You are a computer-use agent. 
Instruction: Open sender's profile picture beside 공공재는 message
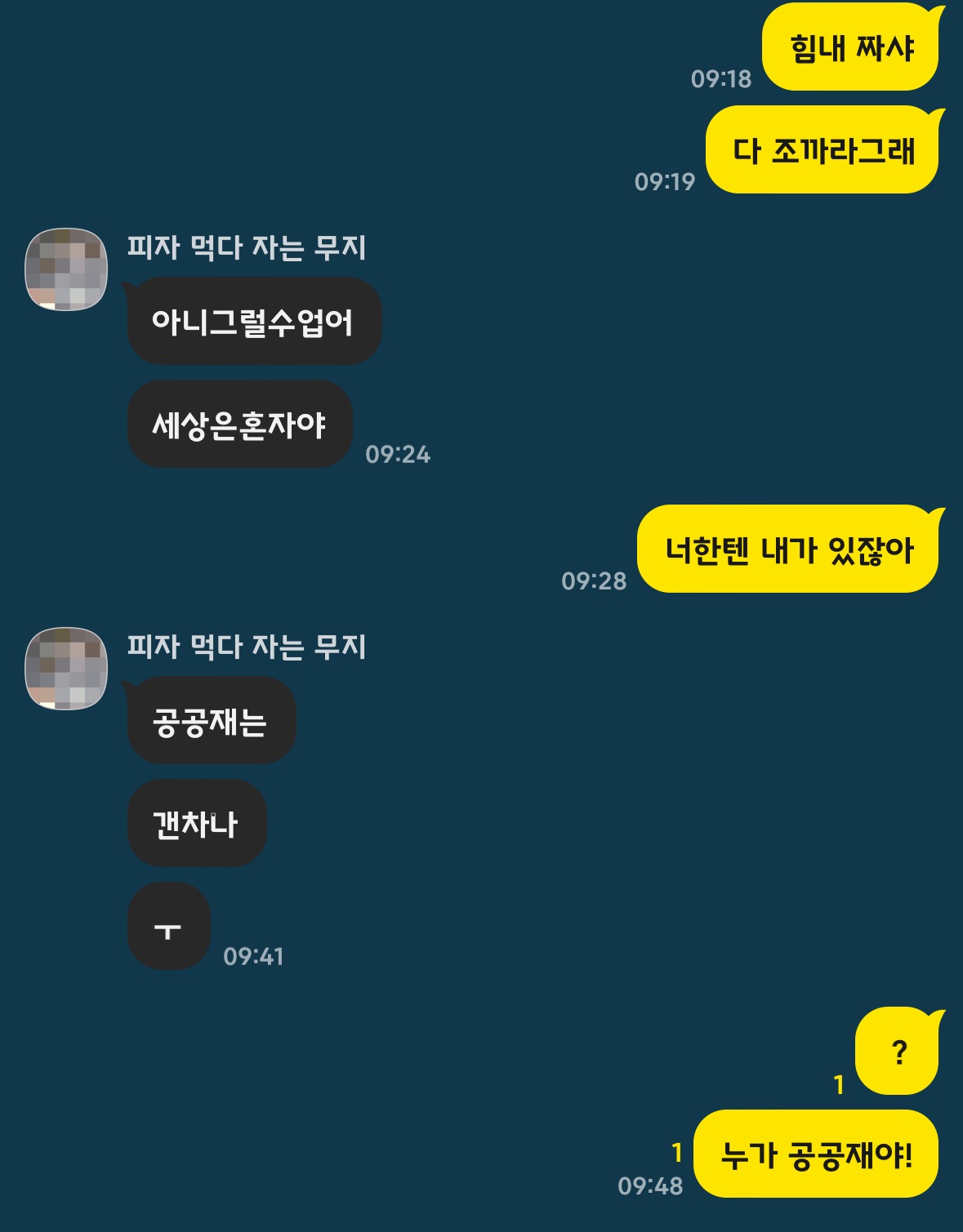(66, 669)
